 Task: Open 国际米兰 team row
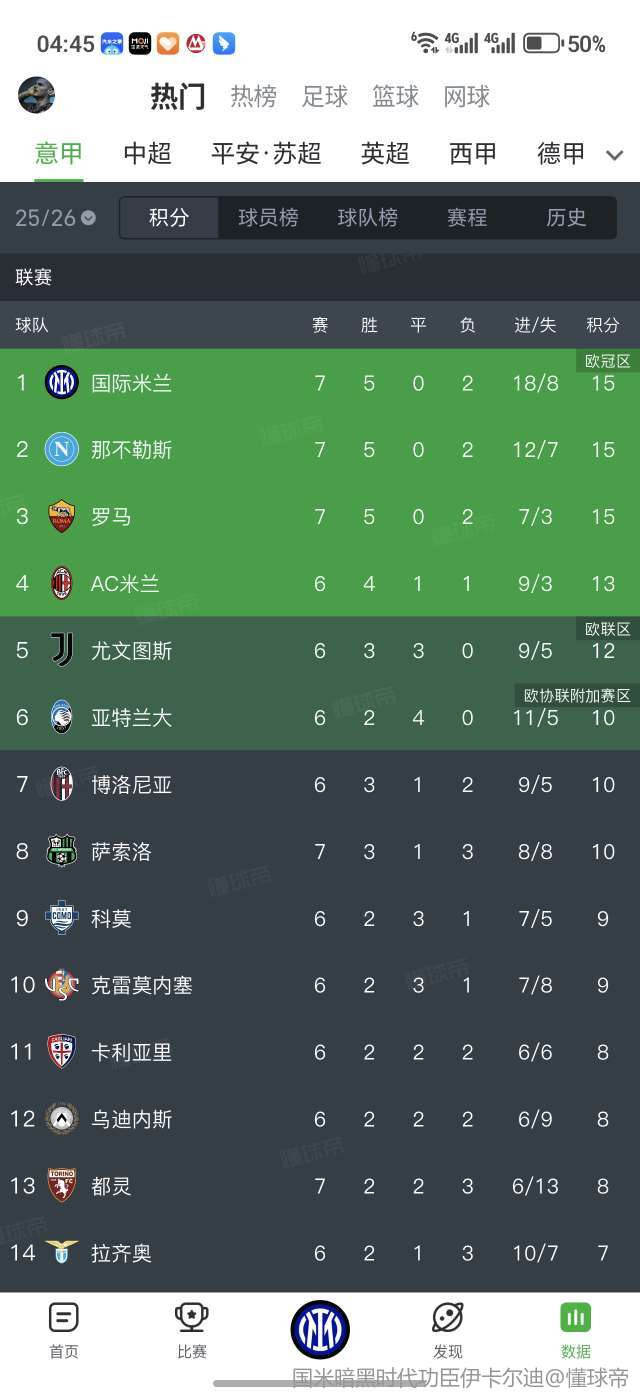(320, 383)
